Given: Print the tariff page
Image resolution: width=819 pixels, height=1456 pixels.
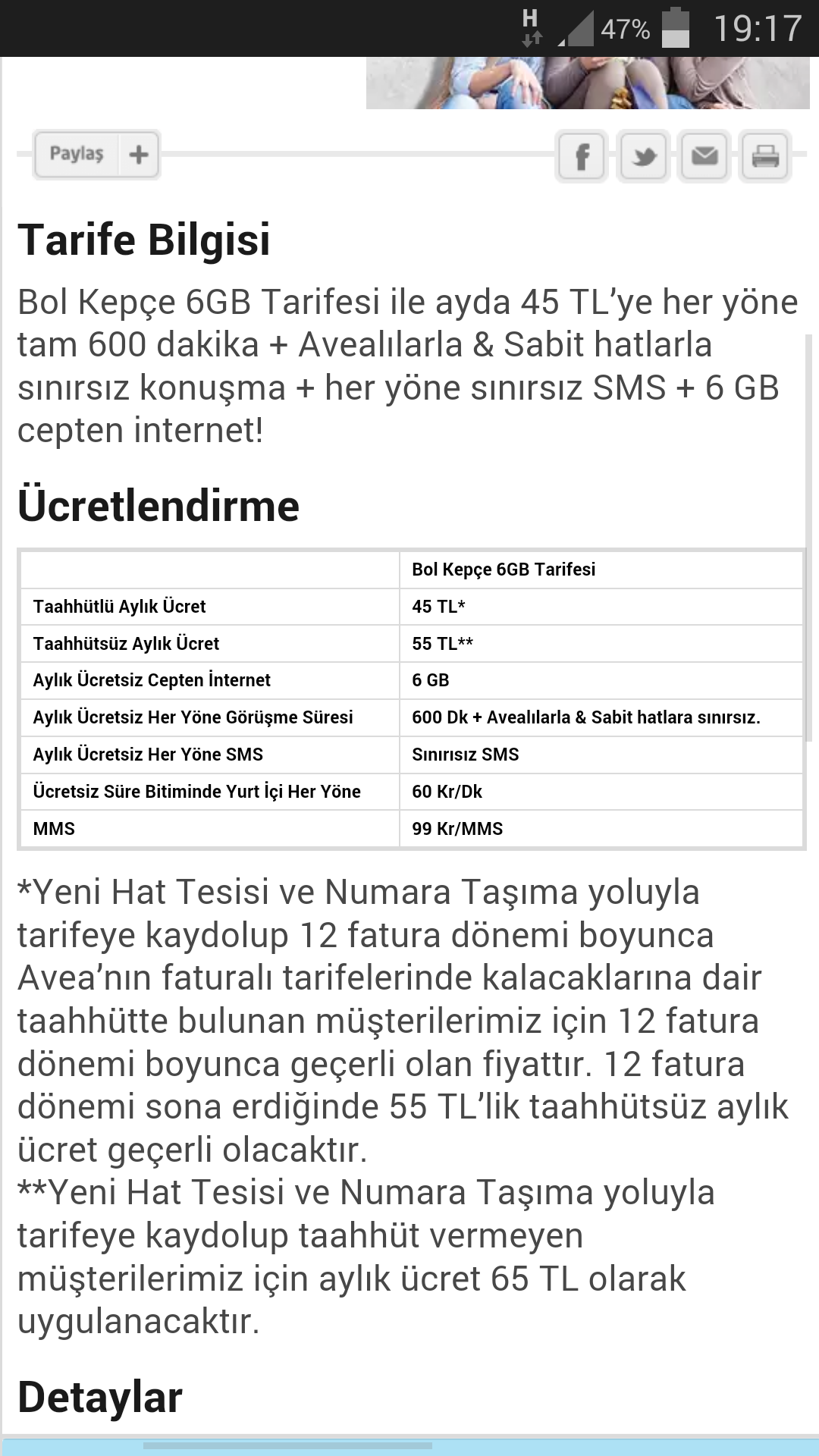Looking at the screenshot, I should 765,157.
